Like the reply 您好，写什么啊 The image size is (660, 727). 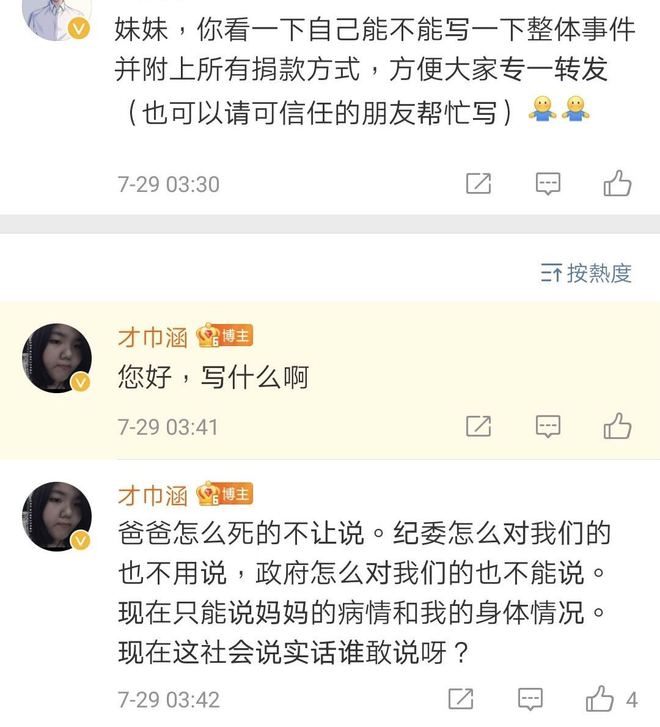pos(617,426)
